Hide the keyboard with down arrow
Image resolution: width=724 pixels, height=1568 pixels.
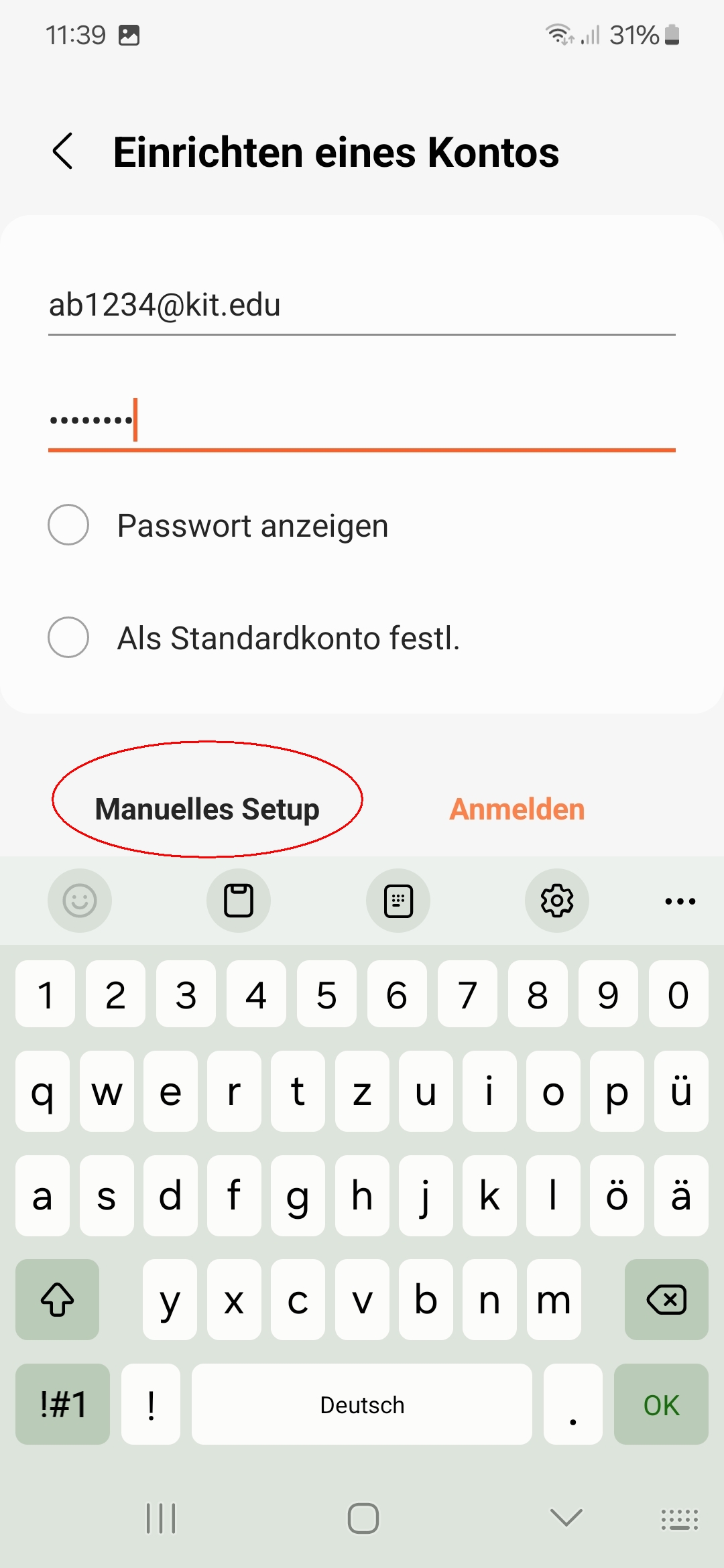coord(566,1518)
